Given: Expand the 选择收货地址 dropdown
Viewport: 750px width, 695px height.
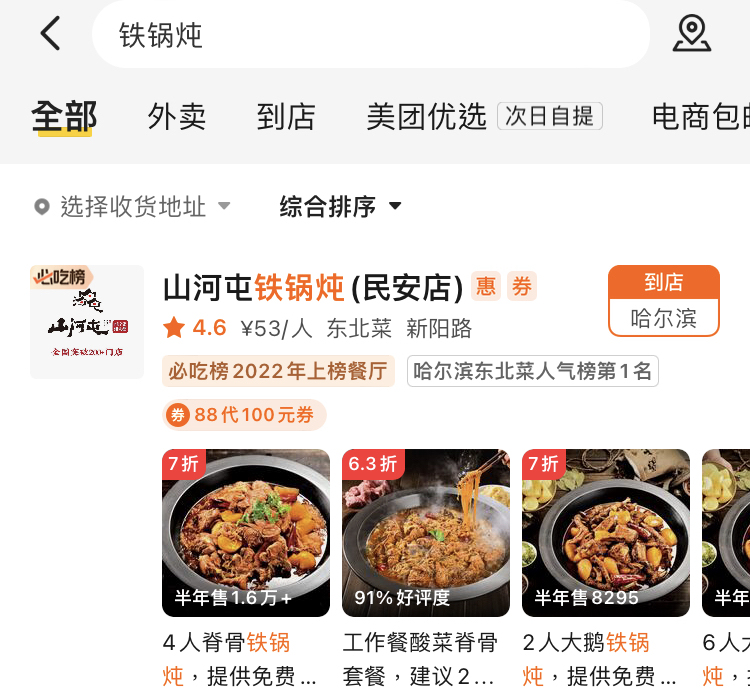Looking at the screenshot, I should click(132, 207).
